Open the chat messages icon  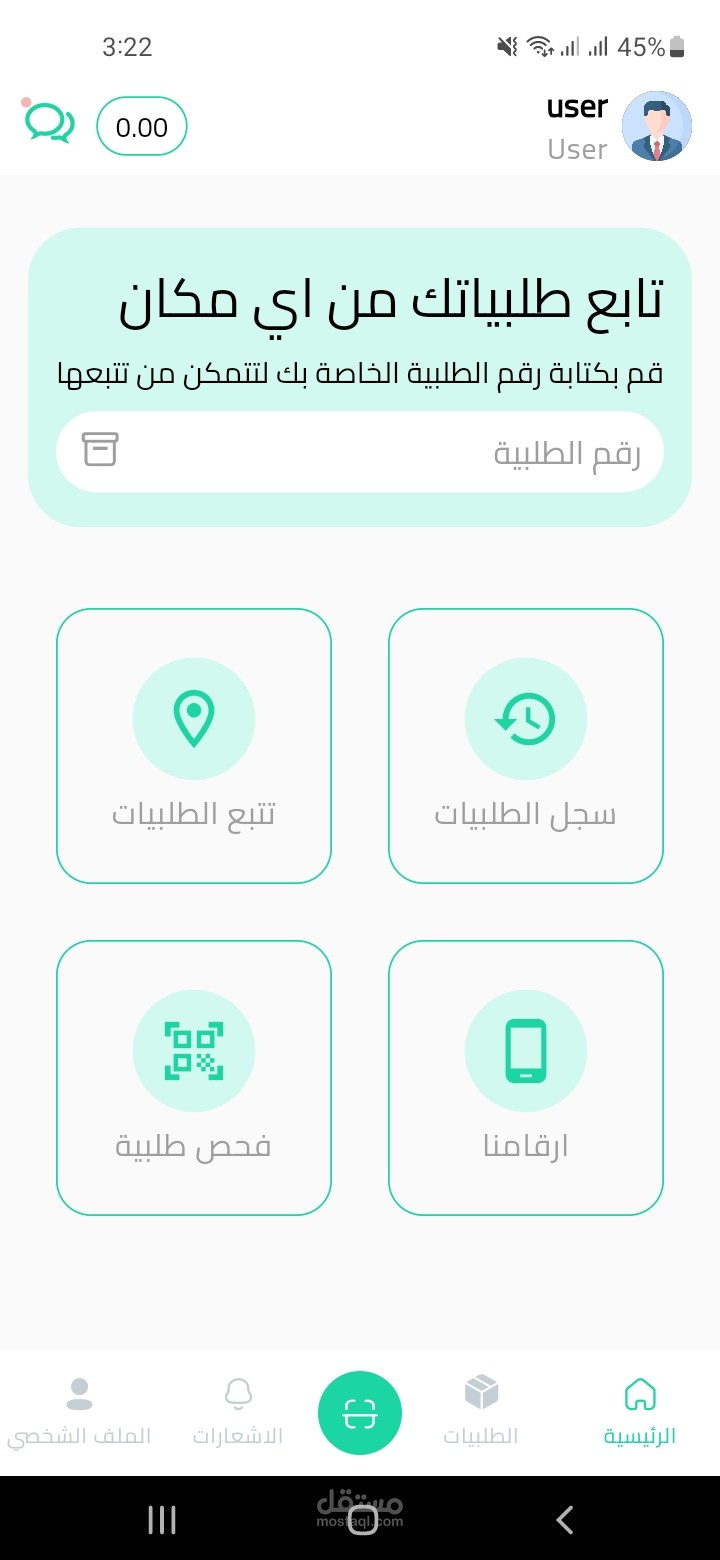coord(49,124)
